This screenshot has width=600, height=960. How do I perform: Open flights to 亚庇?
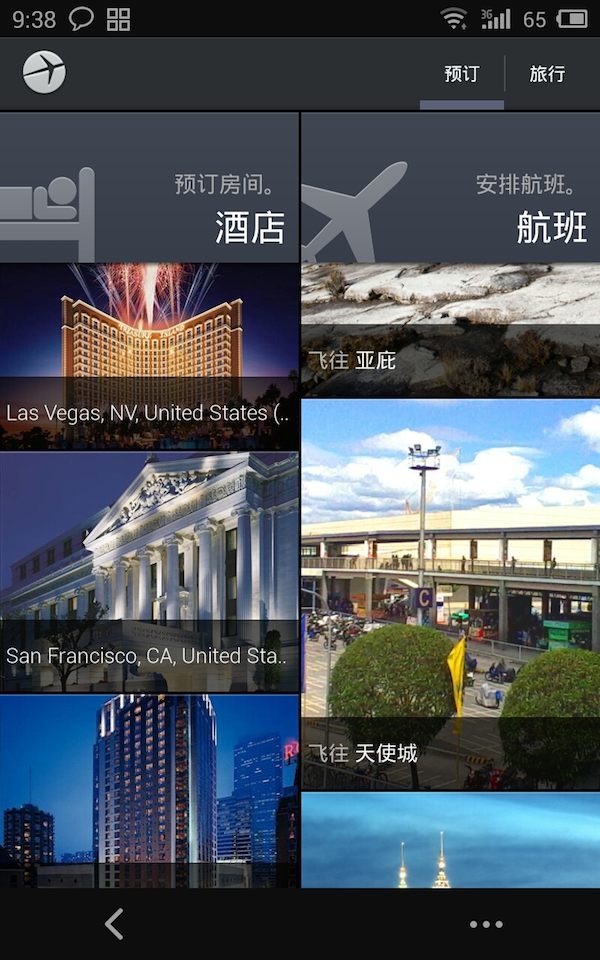tap(450, 330)
